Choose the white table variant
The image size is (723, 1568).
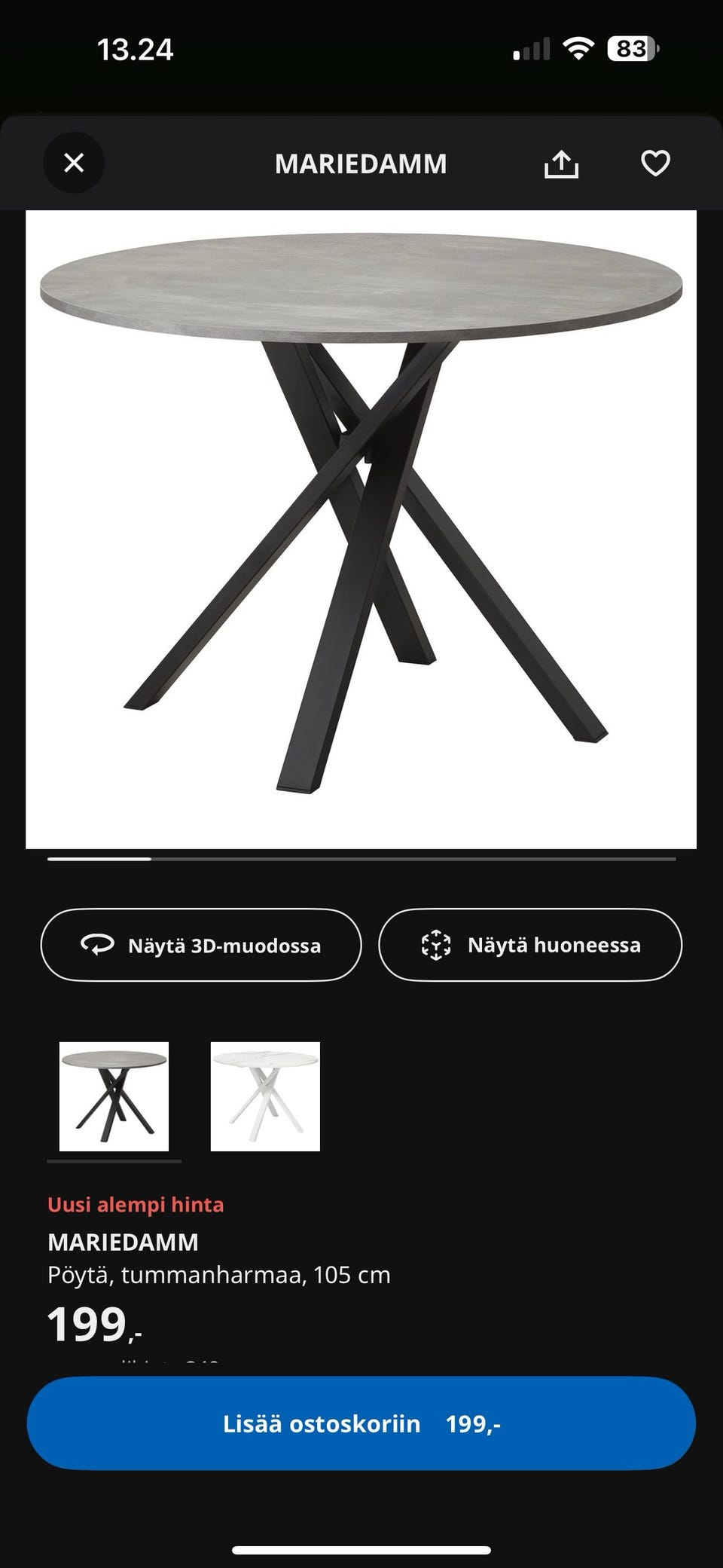[x=265, y=1096]
